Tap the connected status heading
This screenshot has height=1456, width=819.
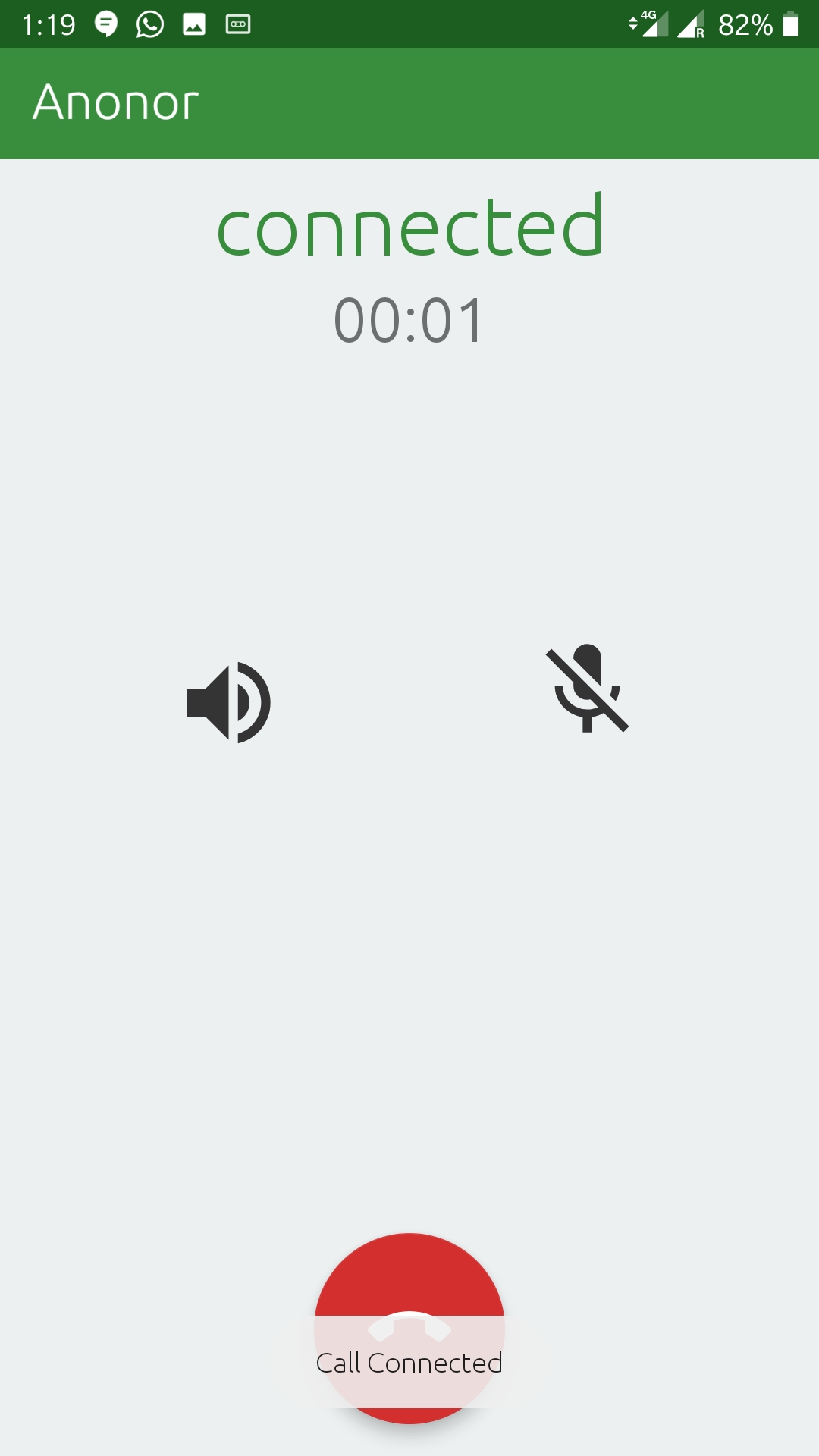point(409,230)
